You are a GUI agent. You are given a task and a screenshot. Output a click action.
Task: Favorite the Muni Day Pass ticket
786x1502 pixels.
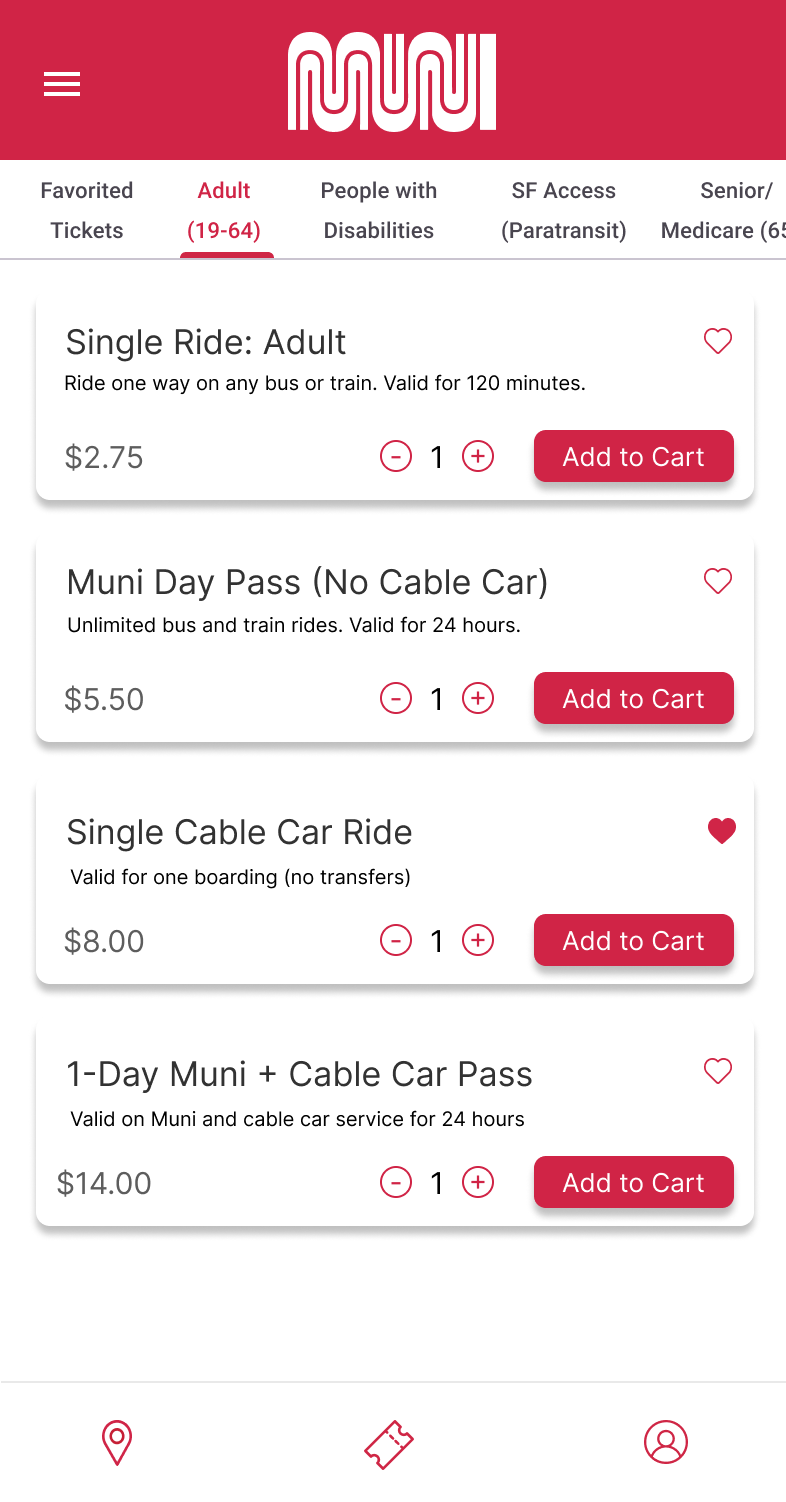point(718,580)
